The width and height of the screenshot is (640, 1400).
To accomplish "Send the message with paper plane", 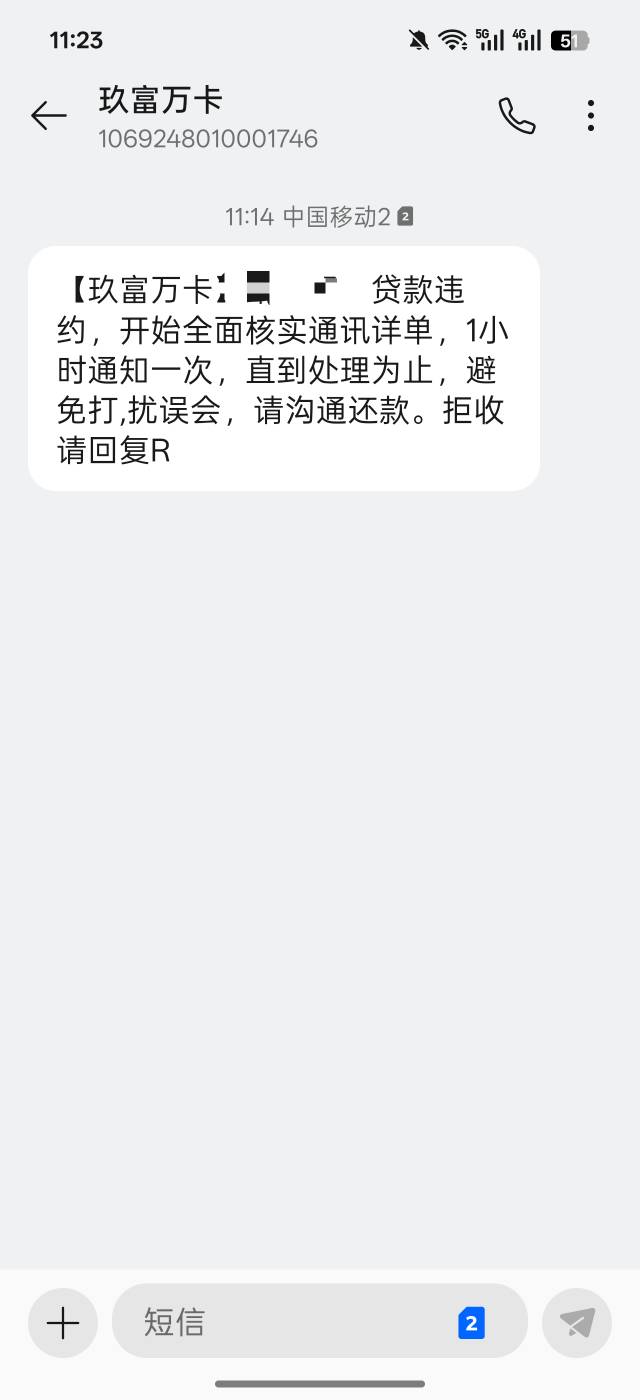I will coord(577,1323).
